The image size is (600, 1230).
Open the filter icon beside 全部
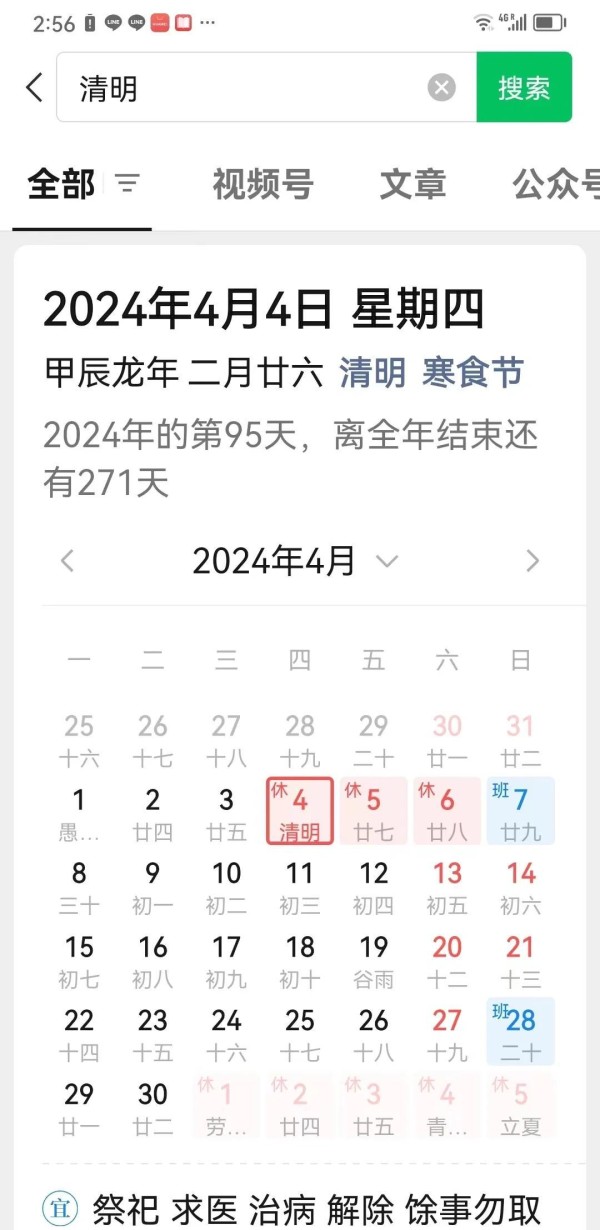(127, 183)
